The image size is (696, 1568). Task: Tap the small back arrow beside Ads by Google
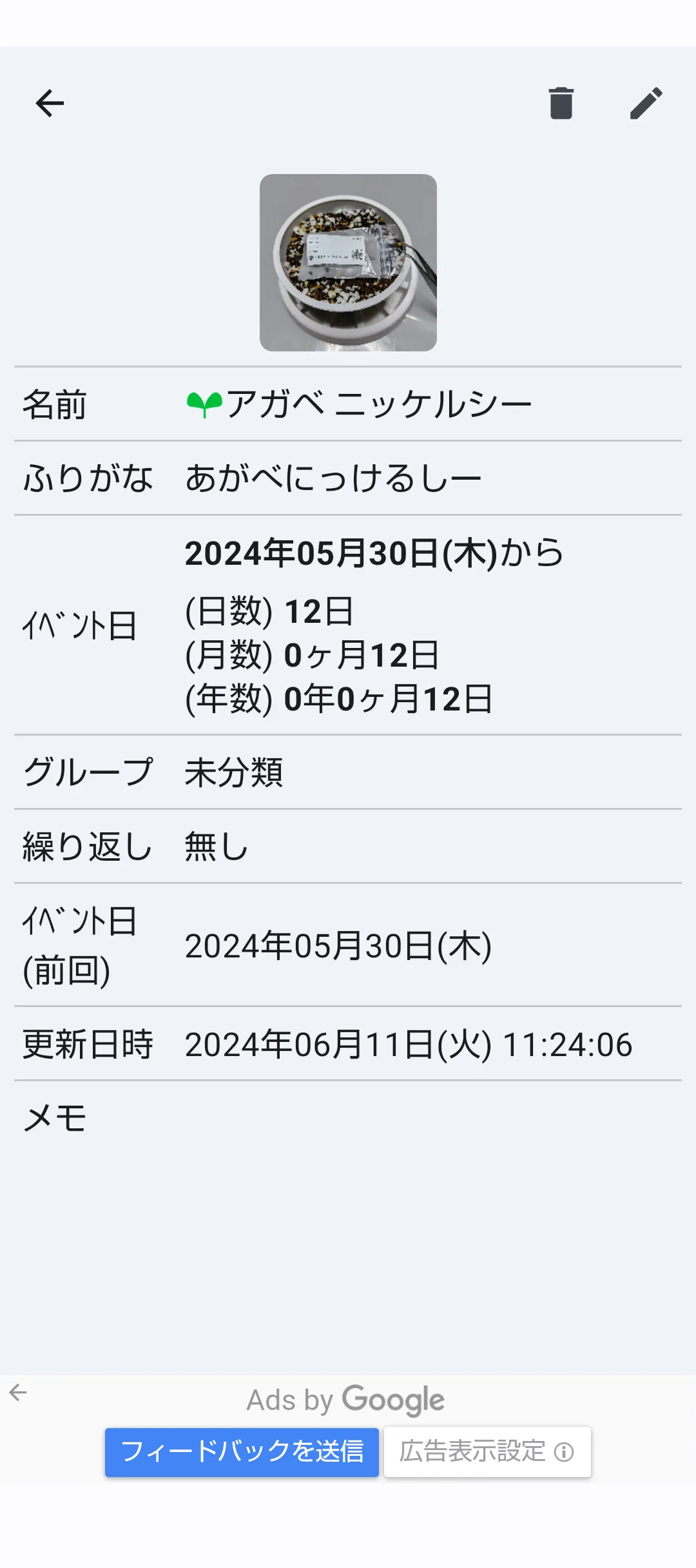point(18,1393)
